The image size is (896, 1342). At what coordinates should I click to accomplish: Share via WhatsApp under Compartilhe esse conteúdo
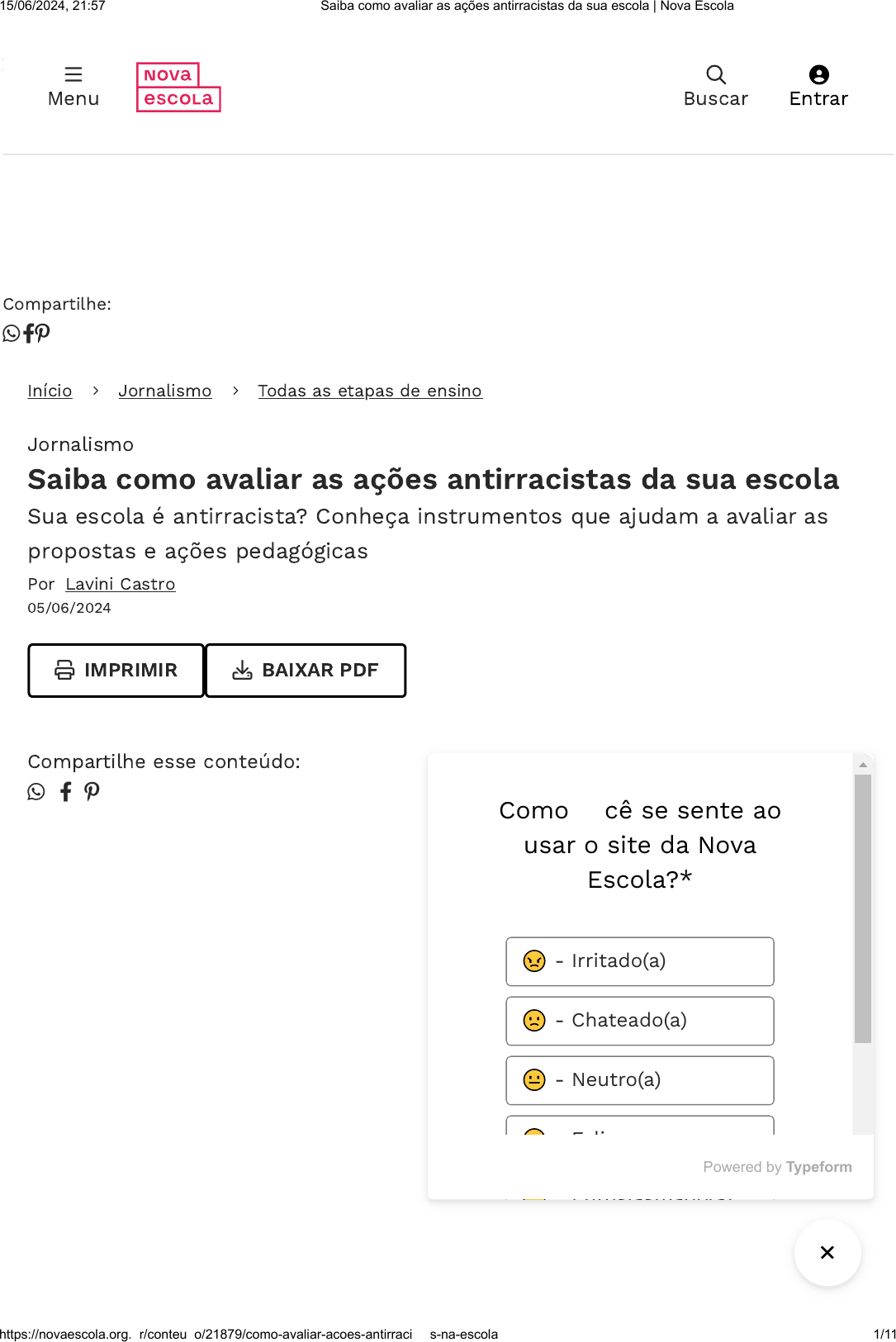[x=36, y=792]
